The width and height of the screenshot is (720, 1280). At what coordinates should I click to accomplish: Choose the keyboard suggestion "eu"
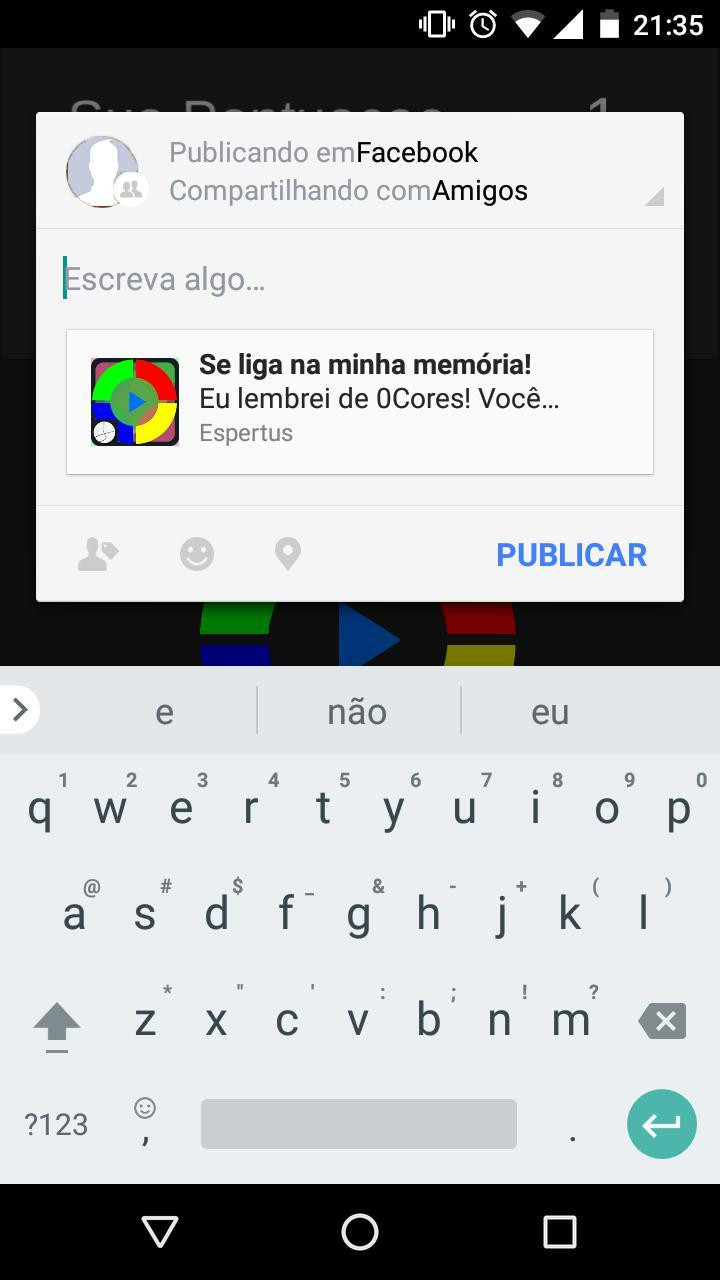pyautogui.click(x=550, y=711)
